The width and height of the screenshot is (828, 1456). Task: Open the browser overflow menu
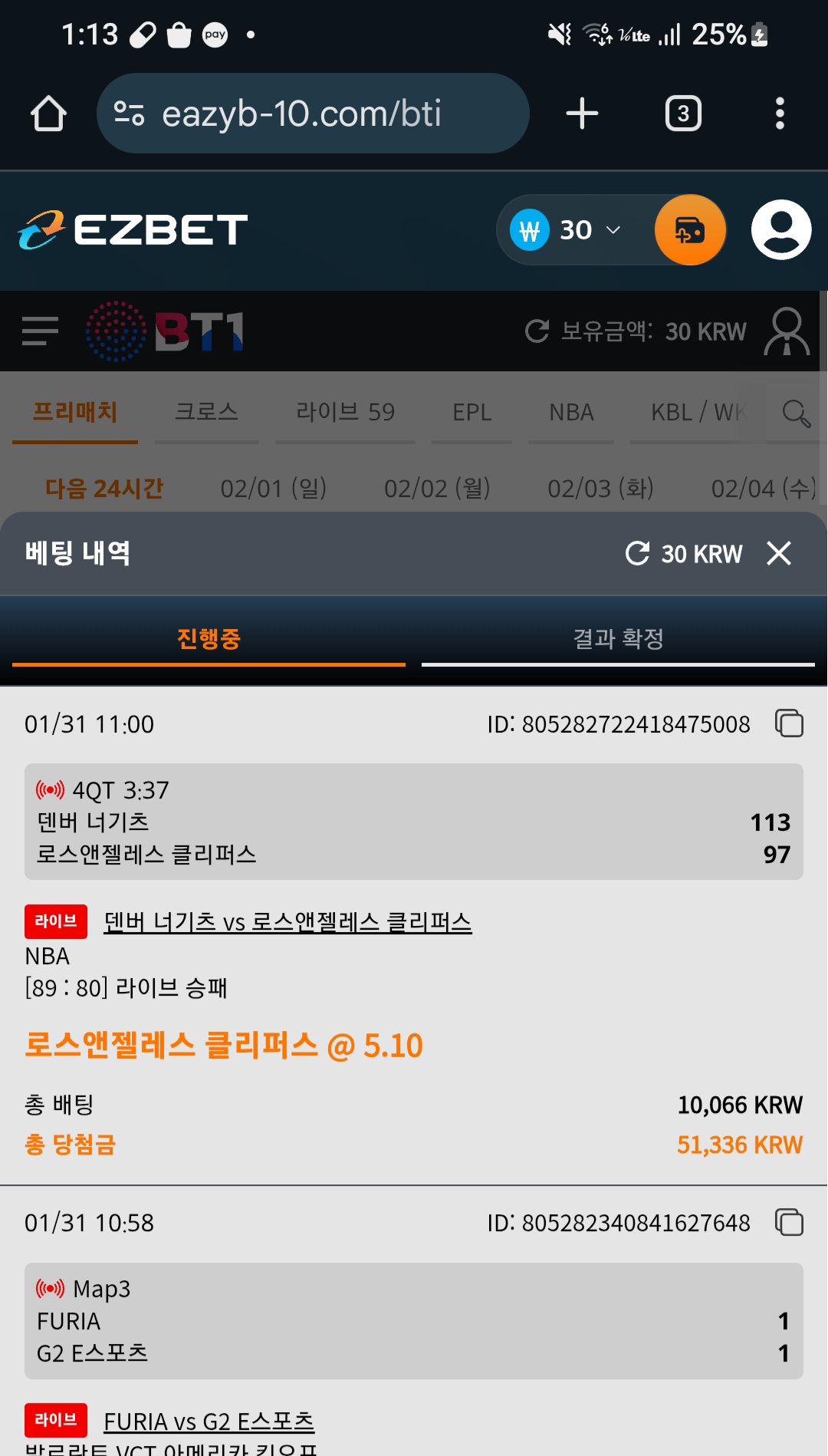pyautogui.click(x=780, y=114)
